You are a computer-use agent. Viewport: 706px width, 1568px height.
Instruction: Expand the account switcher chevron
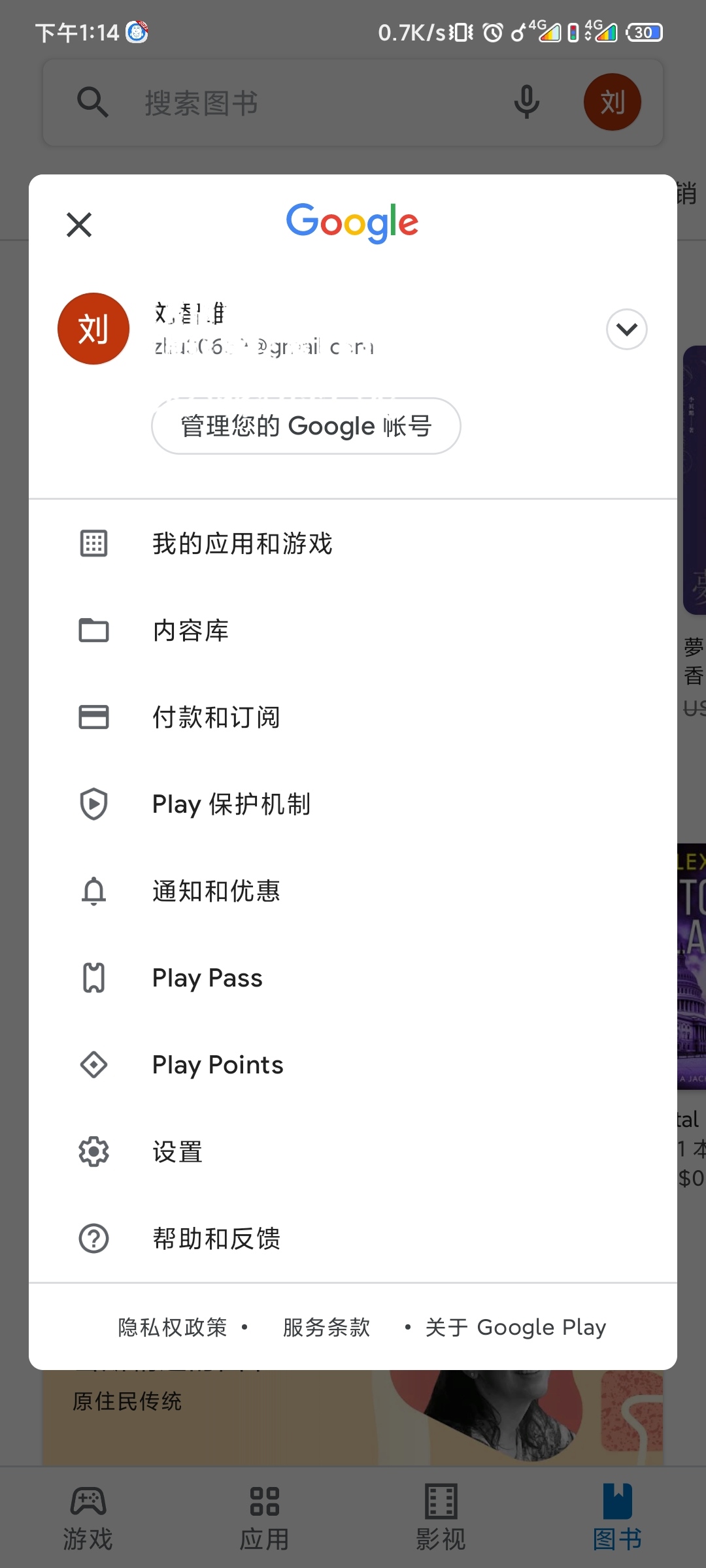click(x=626, y=329)
